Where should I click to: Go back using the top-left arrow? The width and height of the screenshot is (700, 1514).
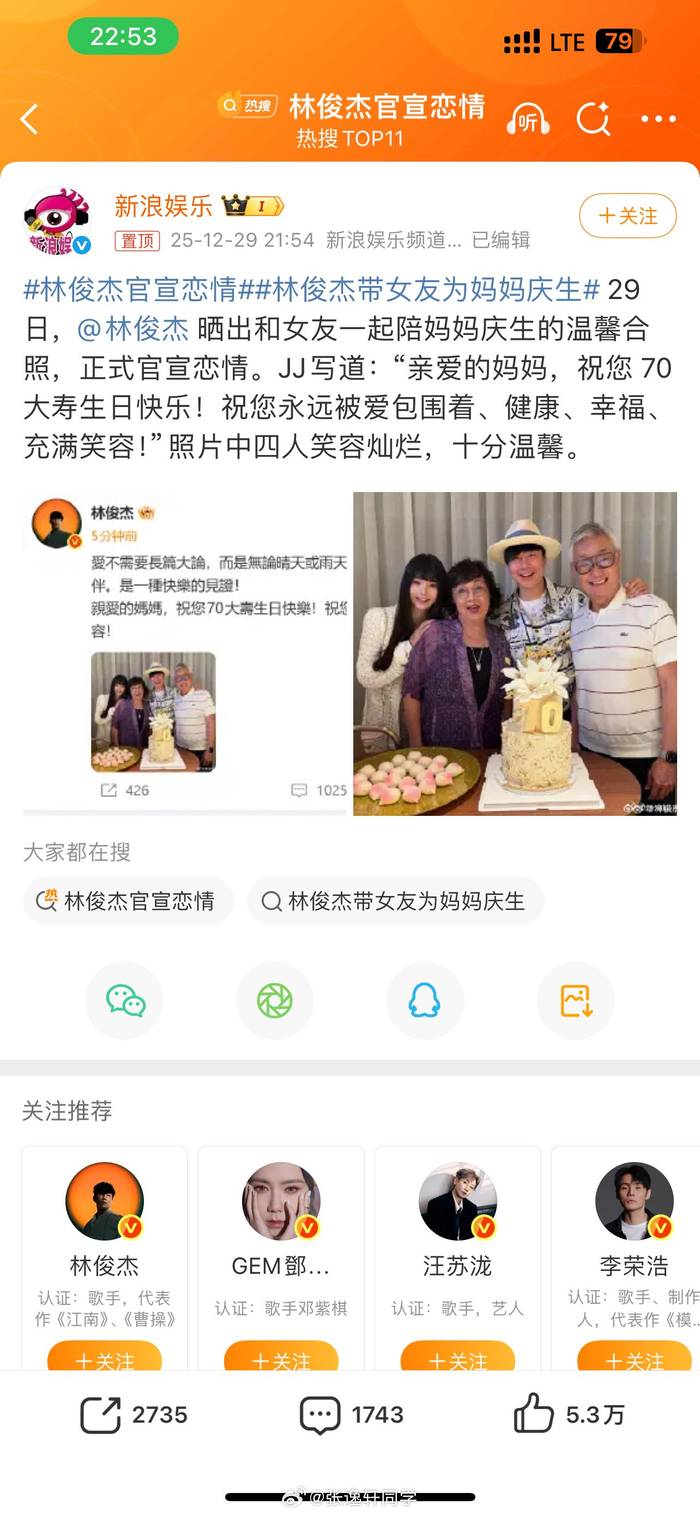(x=30, y=120)
